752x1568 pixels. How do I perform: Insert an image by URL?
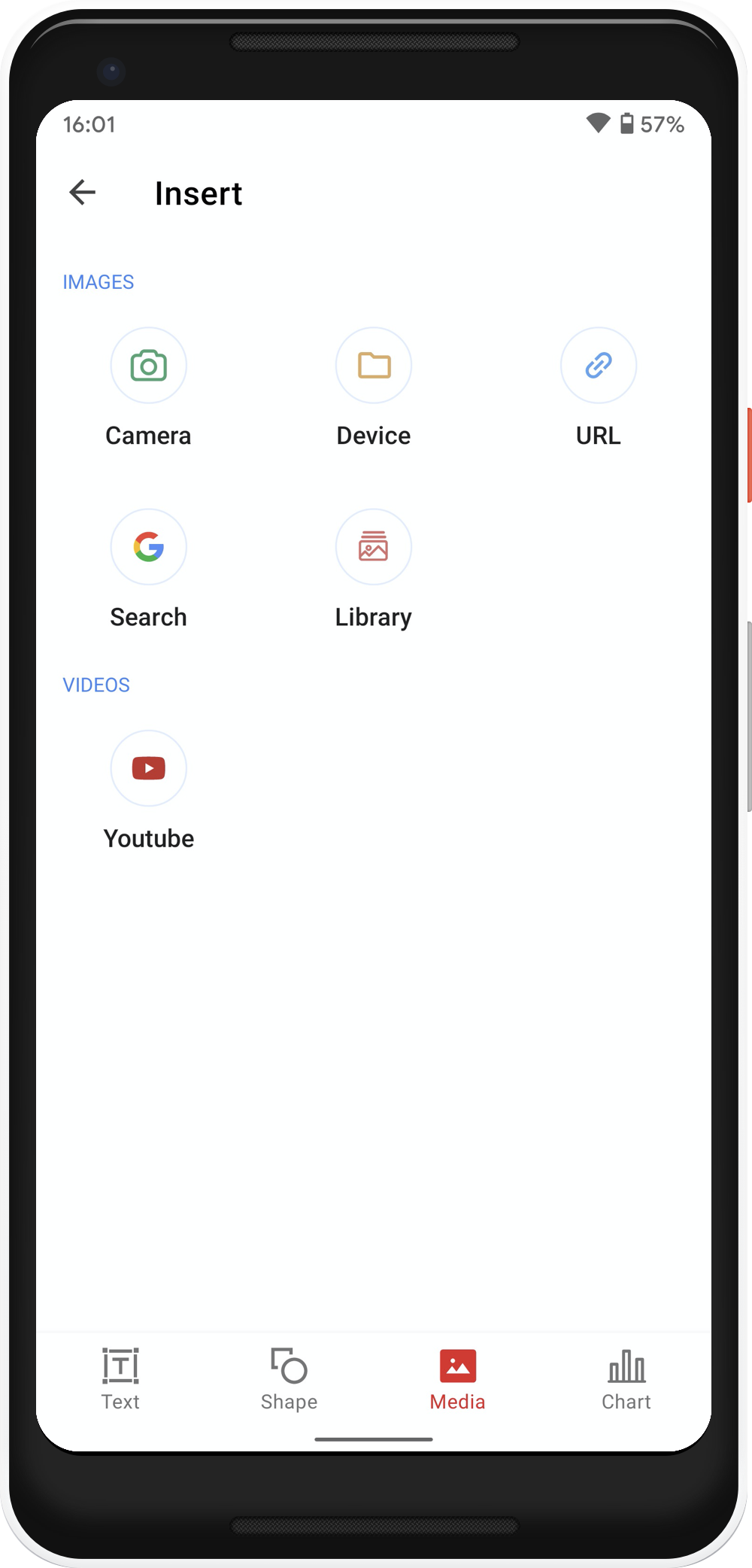tap(599, 366)
